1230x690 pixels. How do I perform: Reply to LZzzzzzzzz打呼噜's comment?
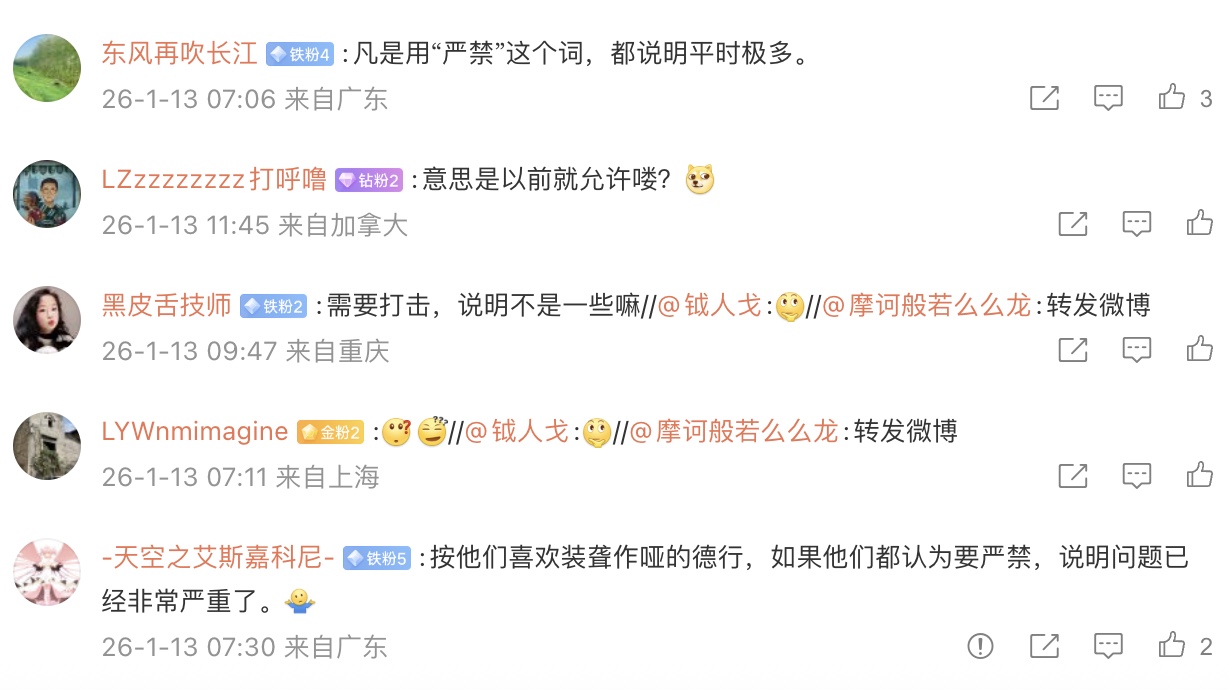click(1136, 224)
